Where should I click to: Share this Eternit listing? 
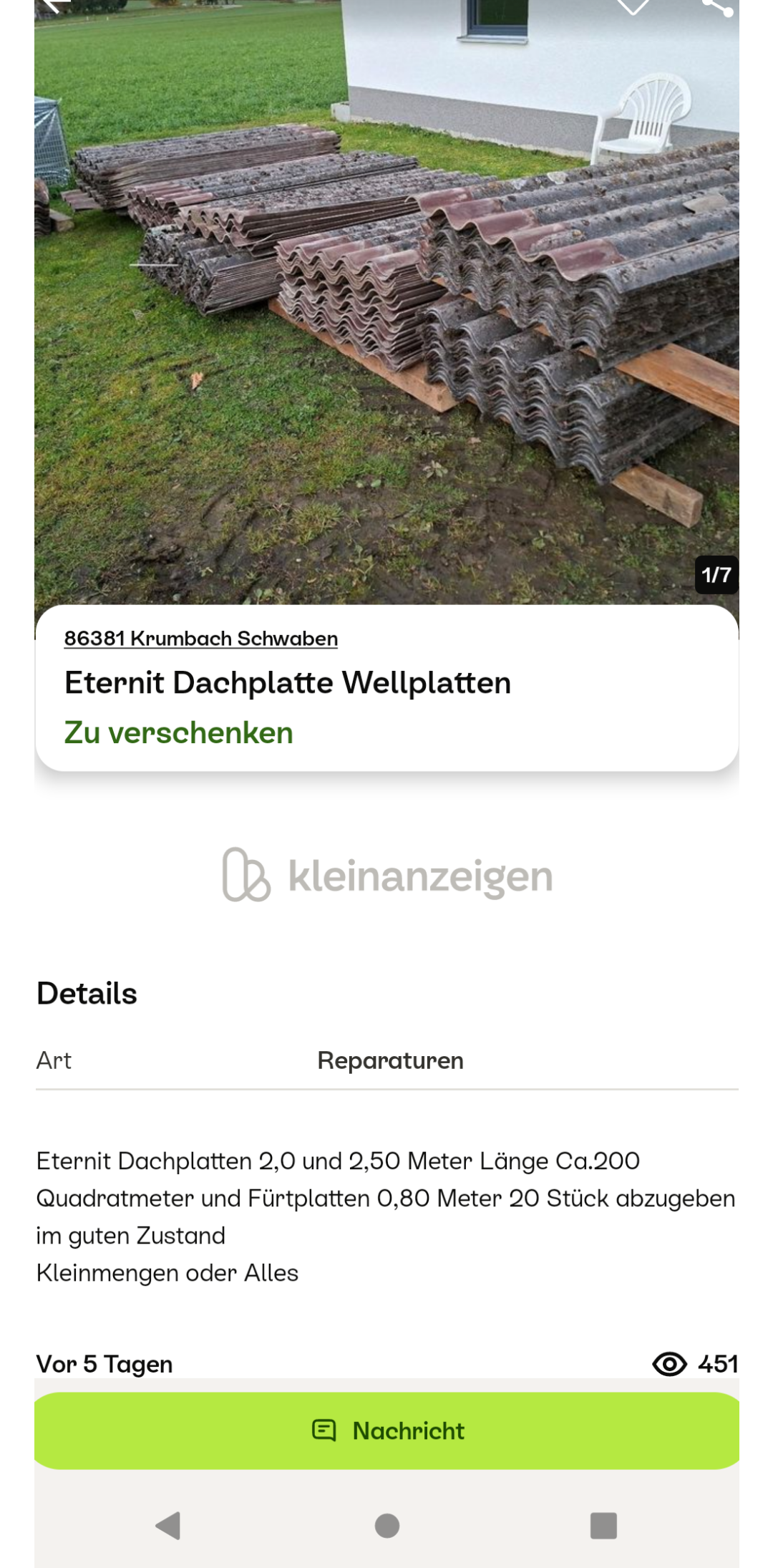coord(717,7)
